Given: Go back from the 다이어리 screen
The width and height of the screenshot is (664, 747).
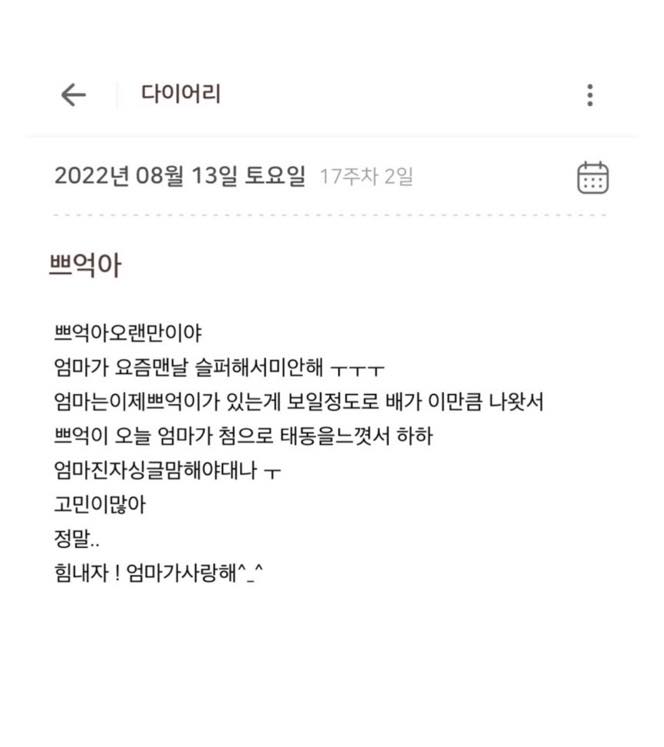Looking at the screenshot, I should click(x=73, y=95).
